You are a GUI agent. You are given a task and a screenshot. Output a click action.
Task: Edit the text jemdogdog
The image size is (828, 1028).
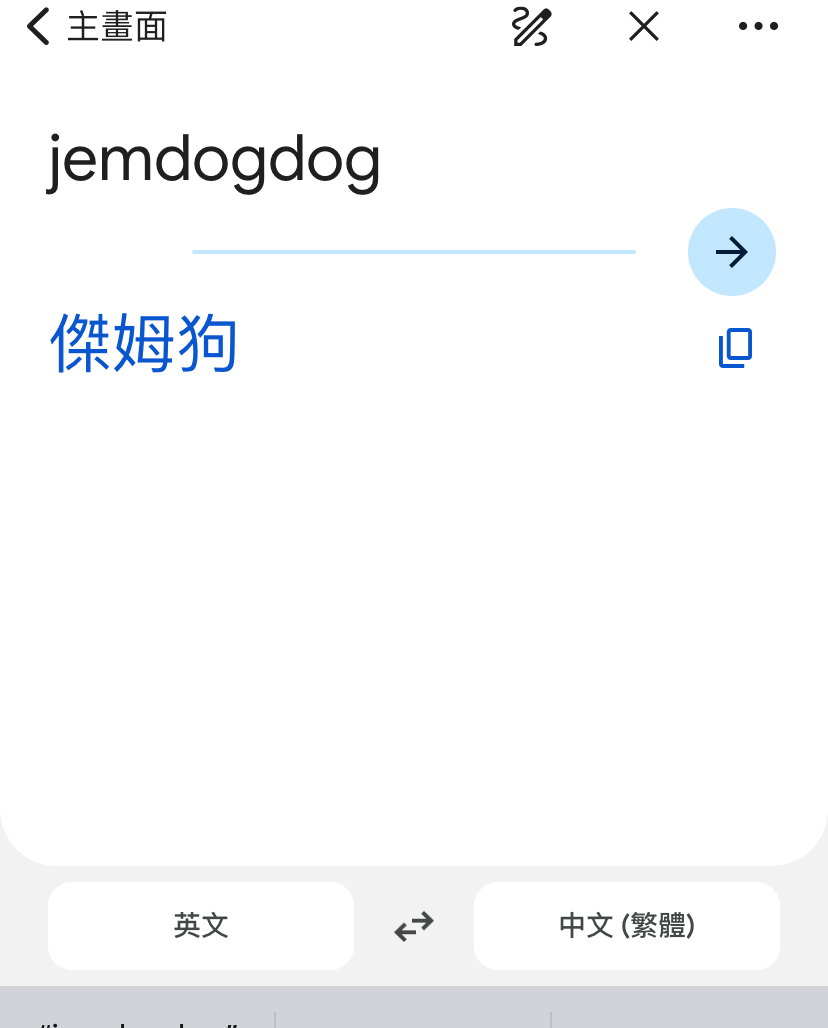[x=214, y=160]
